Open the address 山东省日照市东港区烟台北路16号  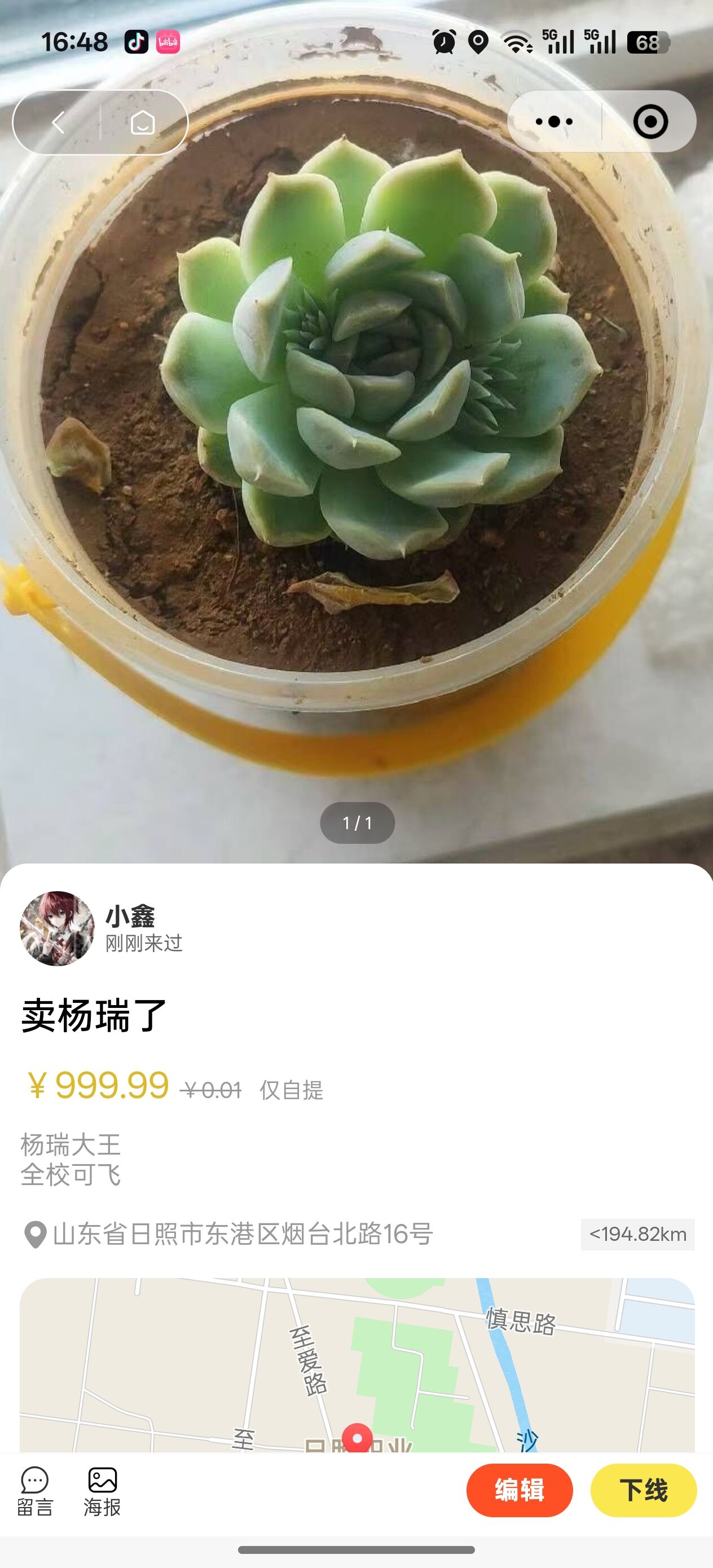point(243,1235)
